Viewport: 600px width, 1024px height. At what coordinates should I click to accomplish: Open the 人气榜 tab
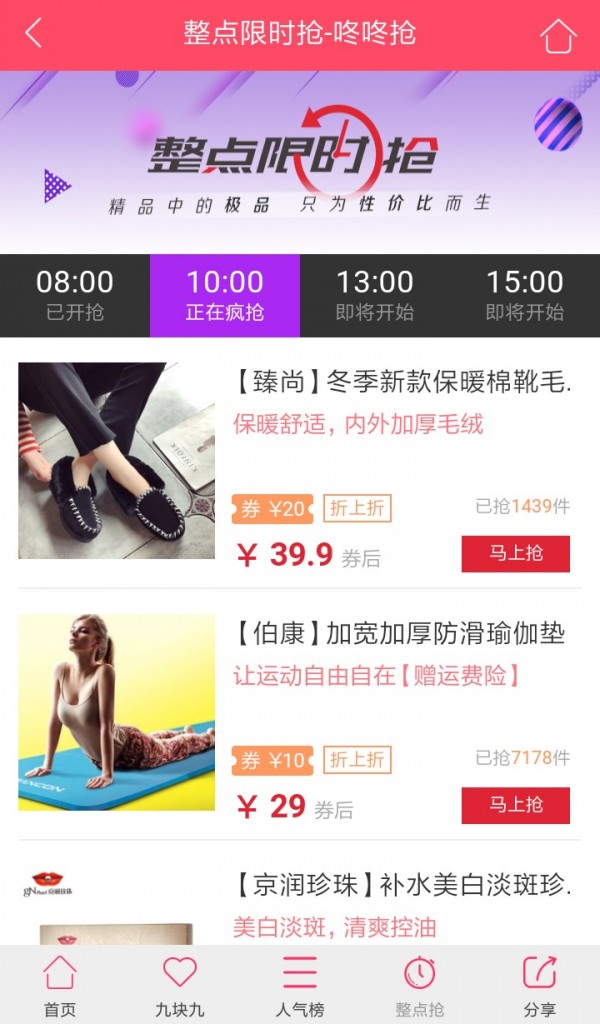coord(300,985)
